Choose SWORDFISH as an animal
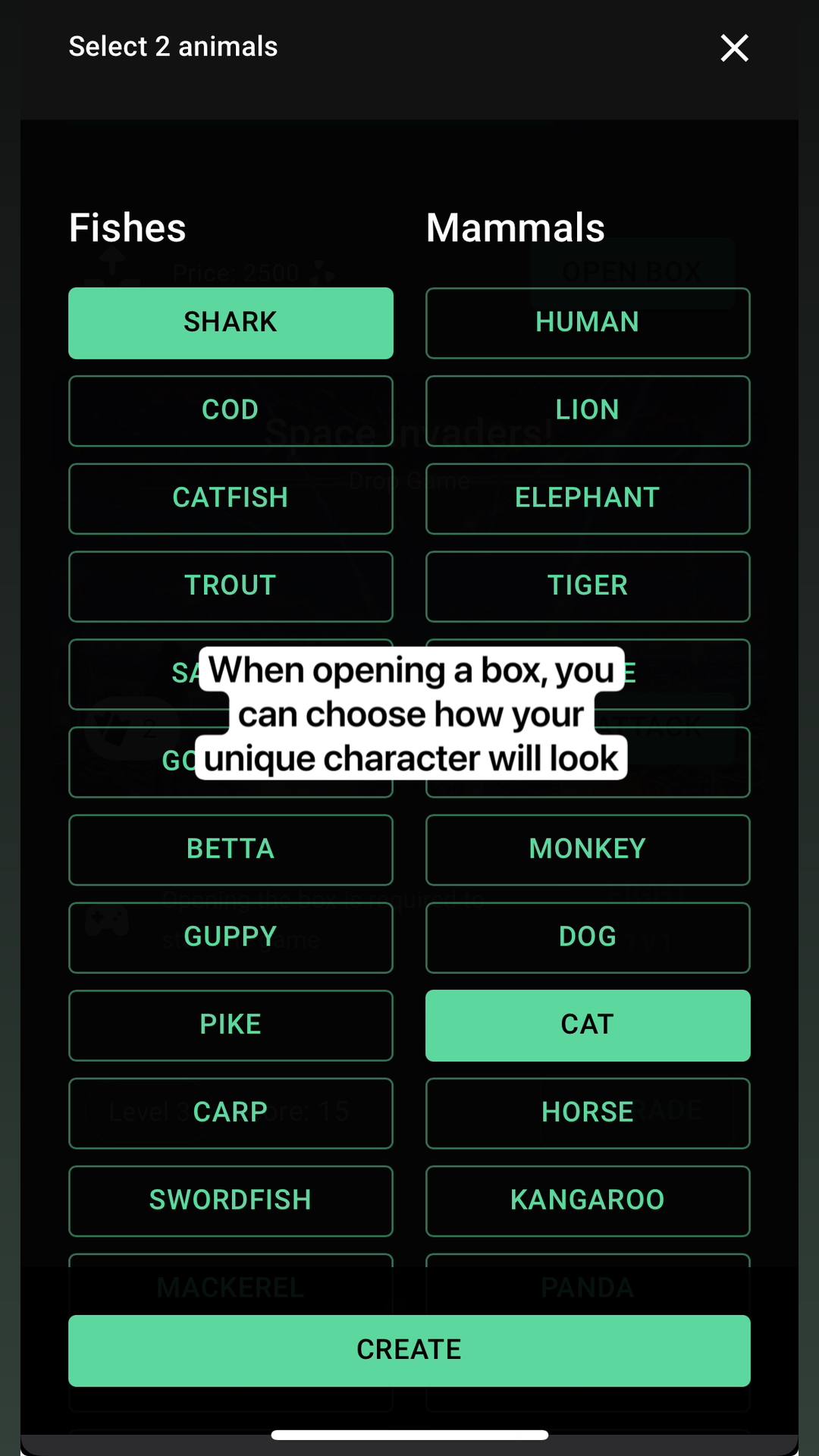The image size is (819, 1456). point(231,1200)
